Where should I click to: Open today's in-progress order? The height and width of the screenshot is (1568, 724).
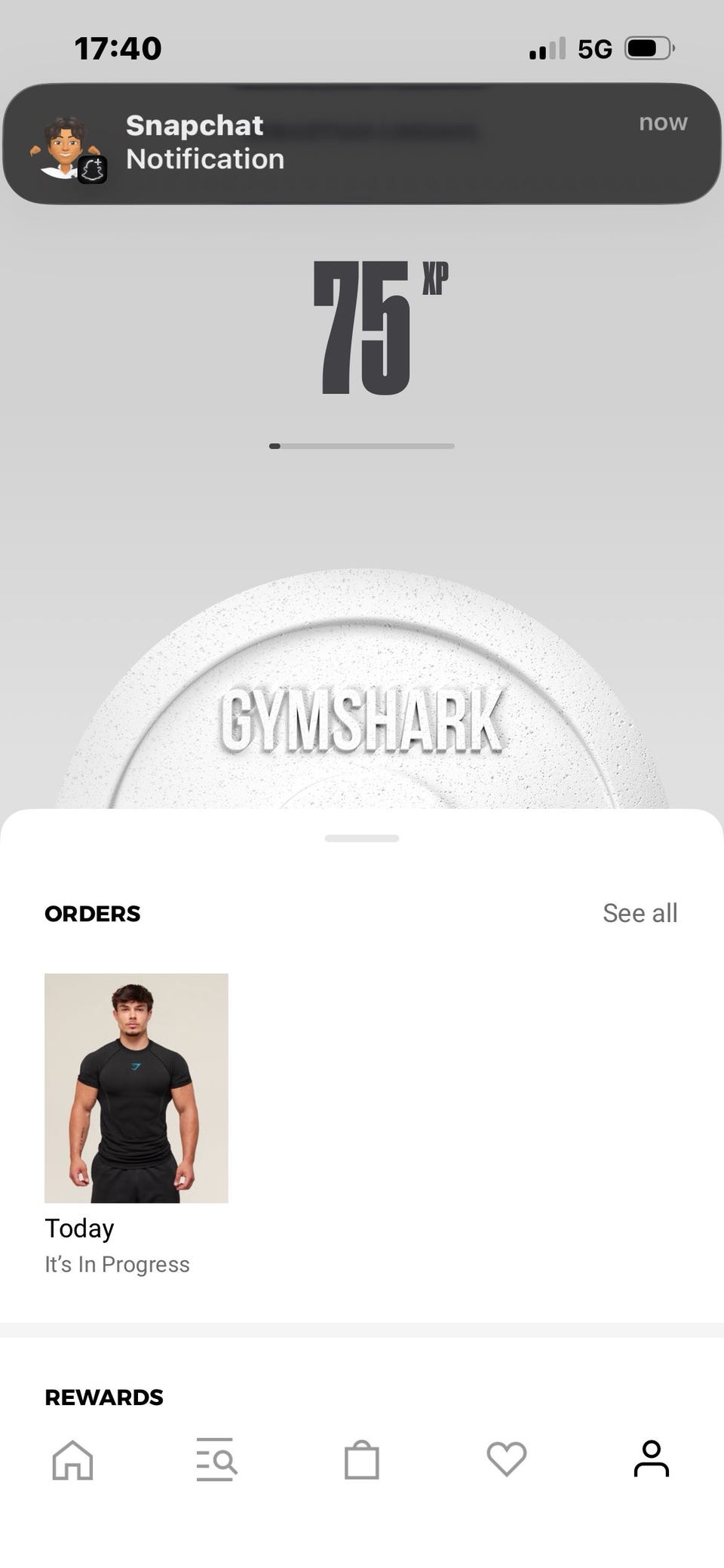(137, 1088)
